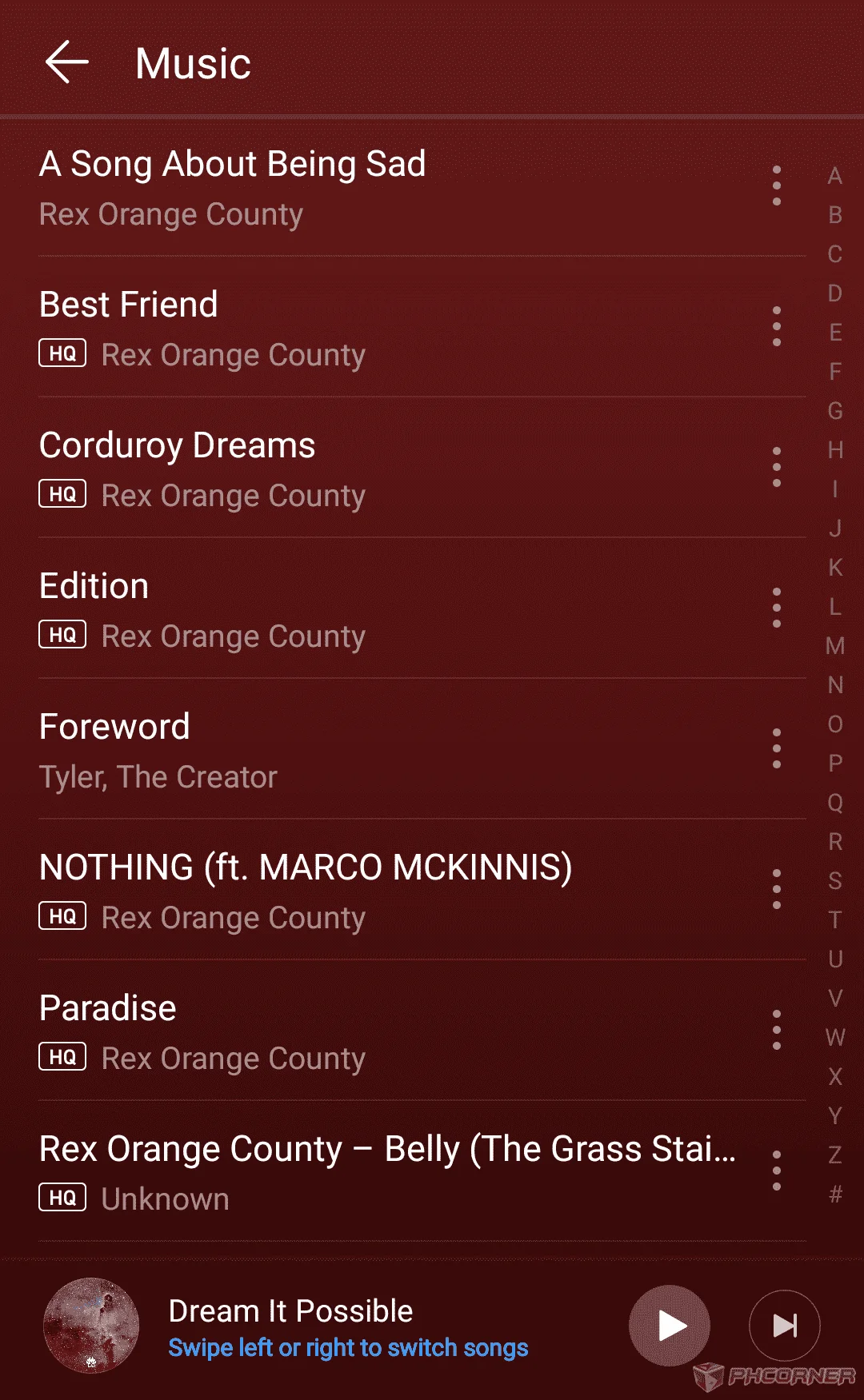Screen dimensions: 864x1400
Task: Open more options for the Belly track
Action: [x=776, y=1171]
